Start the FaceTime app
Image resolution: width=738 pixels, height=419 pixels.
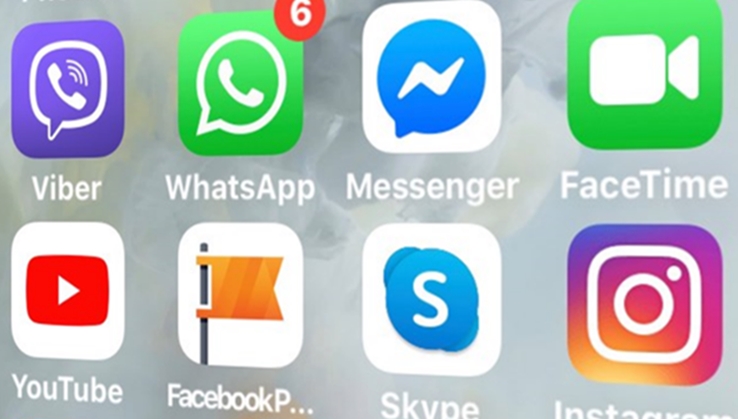643,70
